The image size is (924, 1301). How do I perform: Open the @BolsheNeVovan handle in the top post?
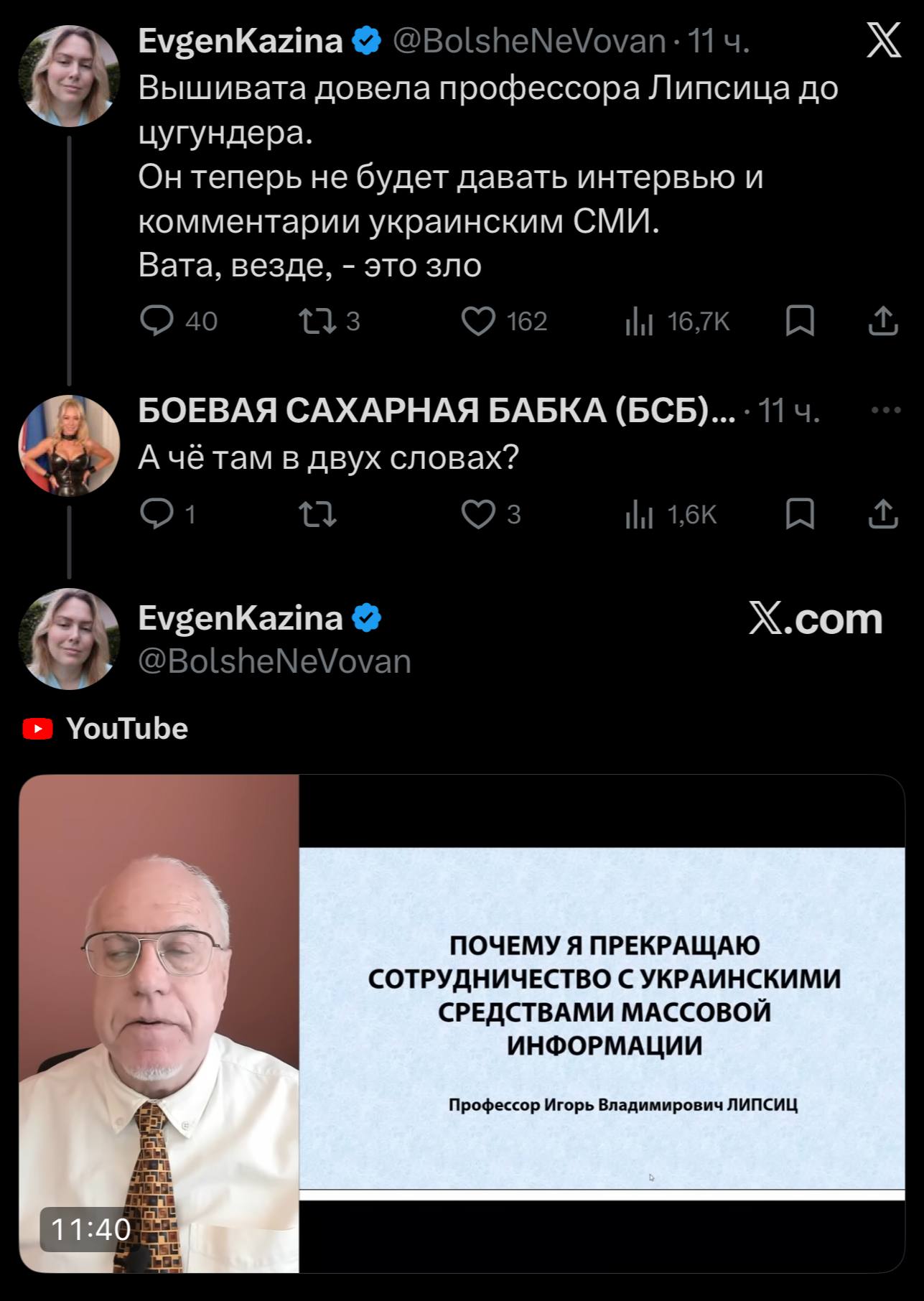[529, 42]
